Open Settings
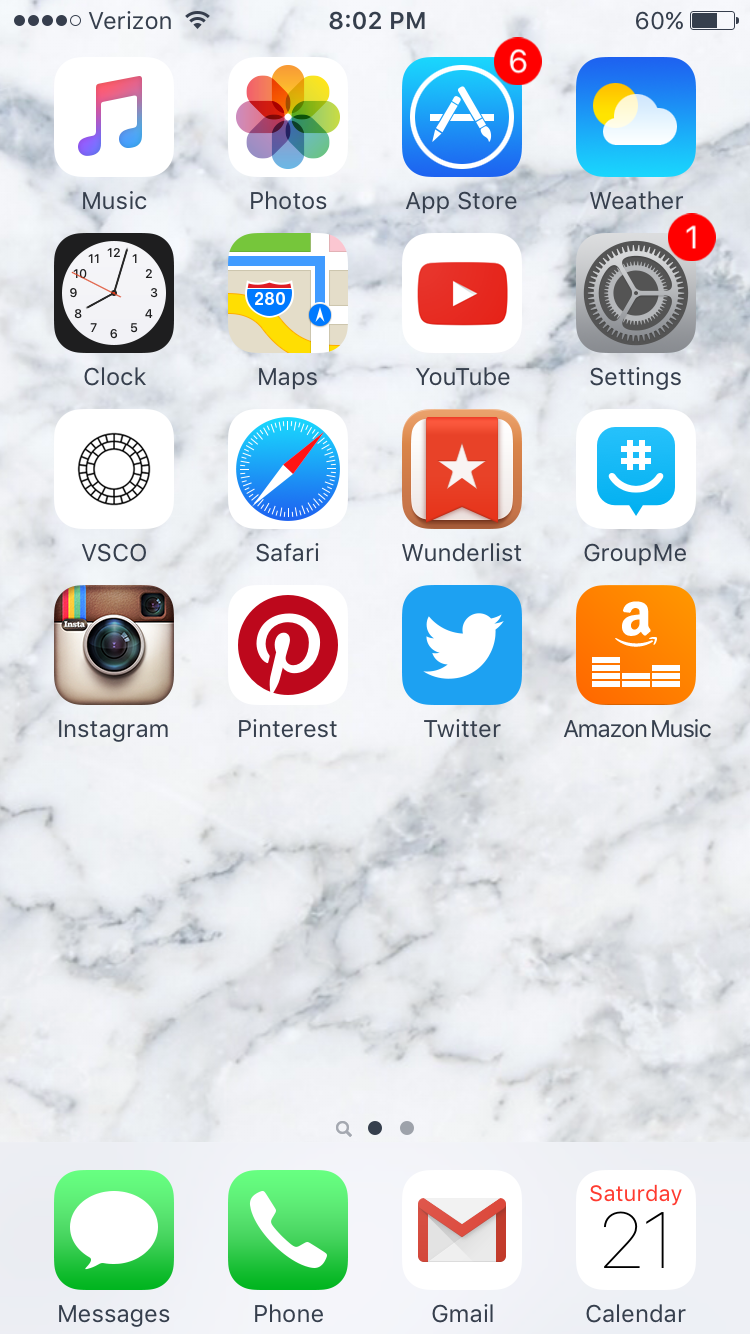This screenshot has width=750, height=1334. (636, 293)
